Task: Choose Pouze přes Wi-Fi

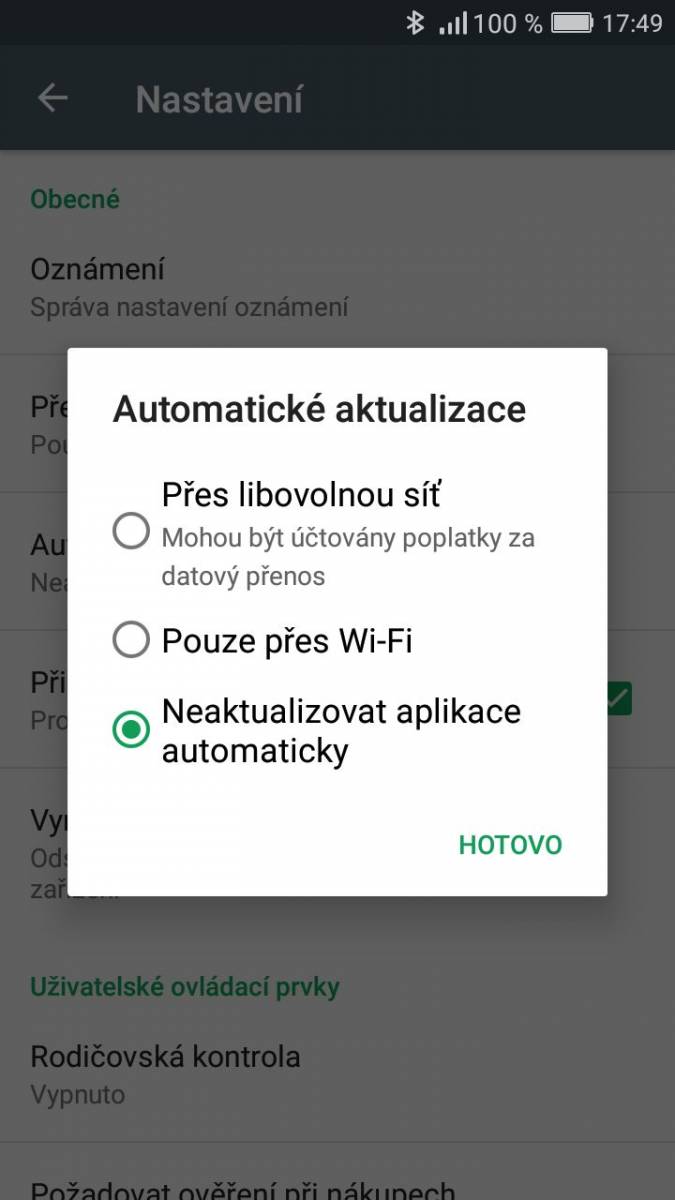Action: [x=337, y=639]
